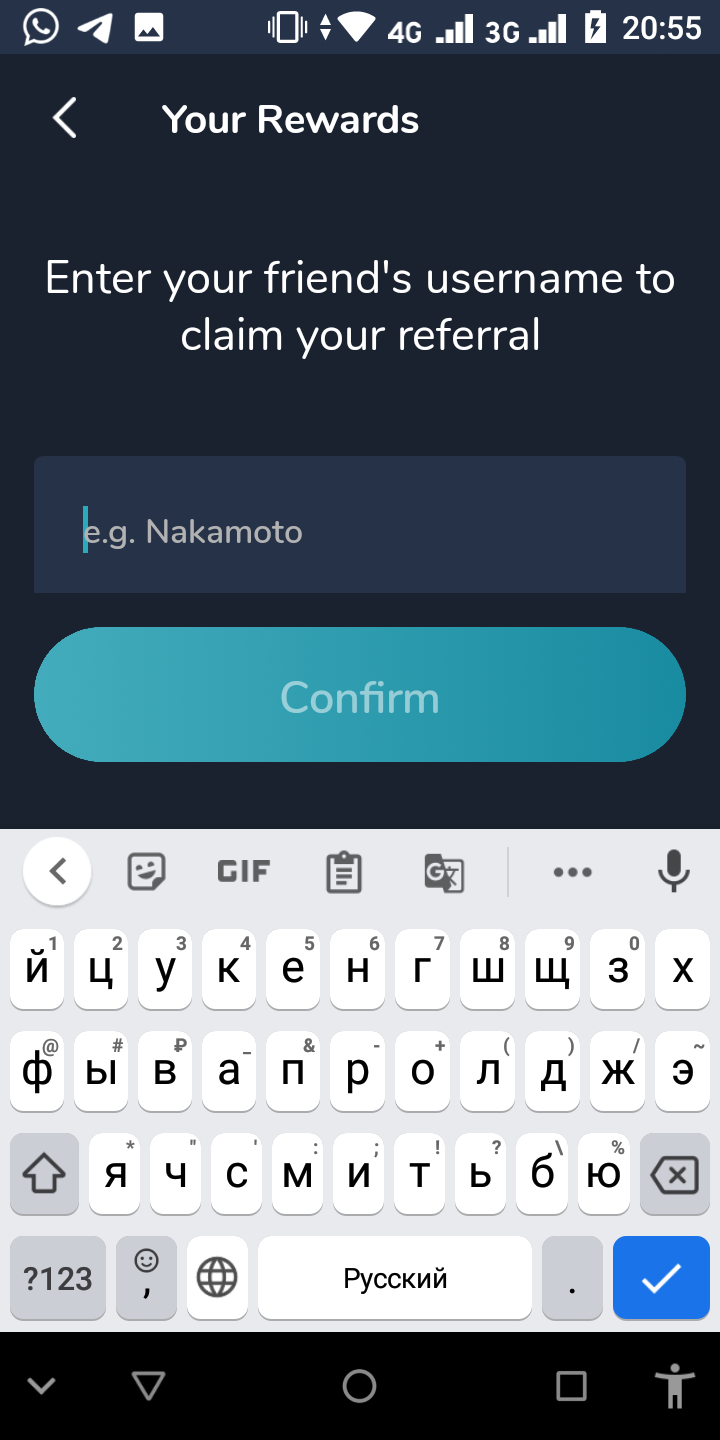Start voice input with the microphone
720x1440 pixels.
674,872
